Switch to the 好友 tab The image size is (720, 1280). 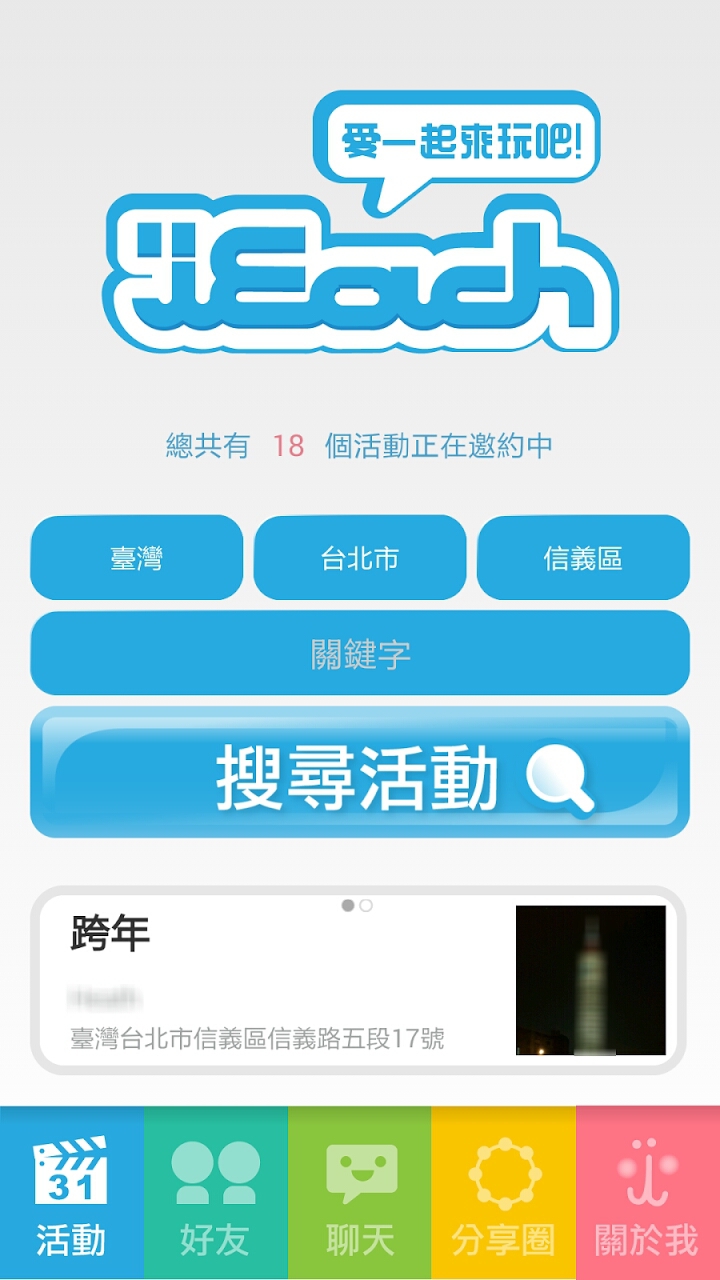pos(216,1193)
